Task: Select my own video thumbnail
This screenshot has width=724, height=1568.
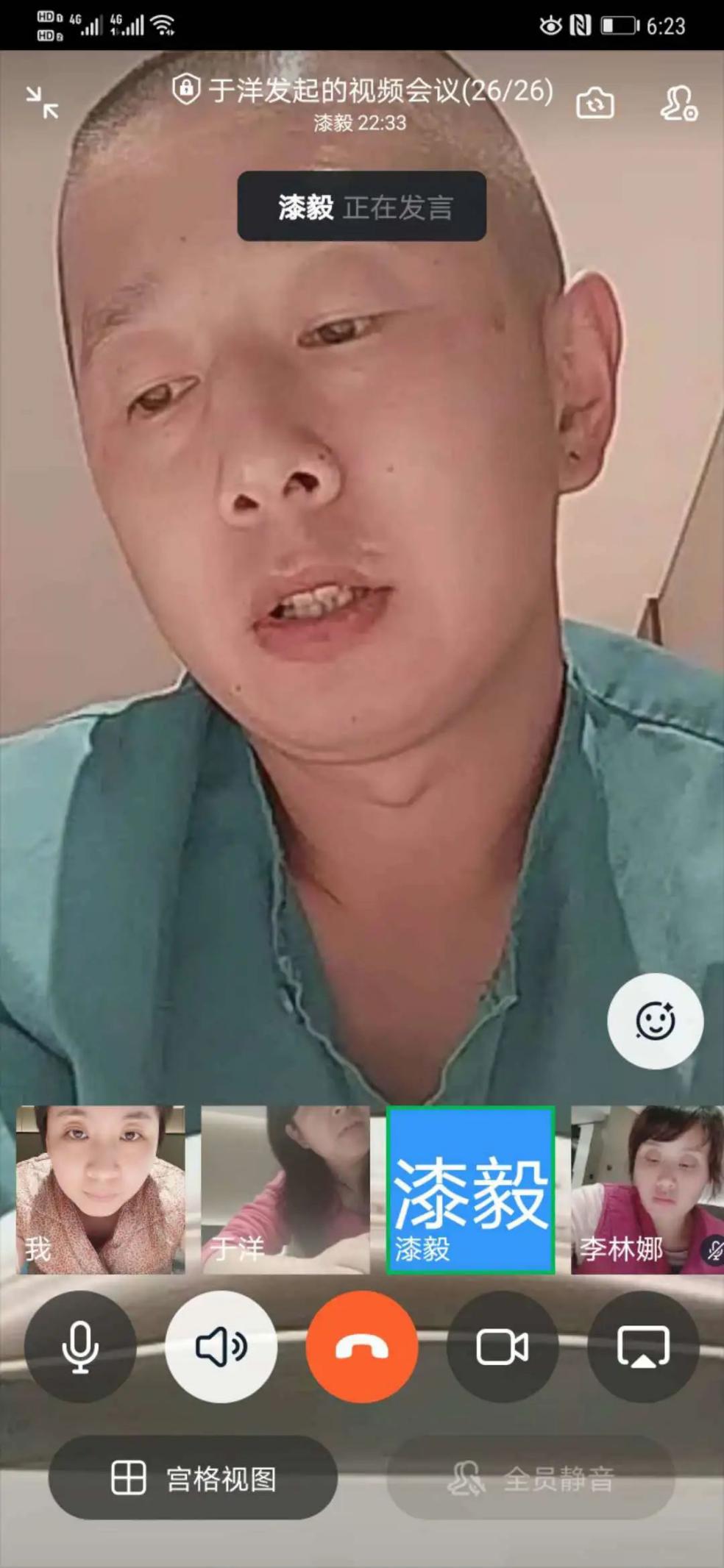Action: tap(101, 1189)
